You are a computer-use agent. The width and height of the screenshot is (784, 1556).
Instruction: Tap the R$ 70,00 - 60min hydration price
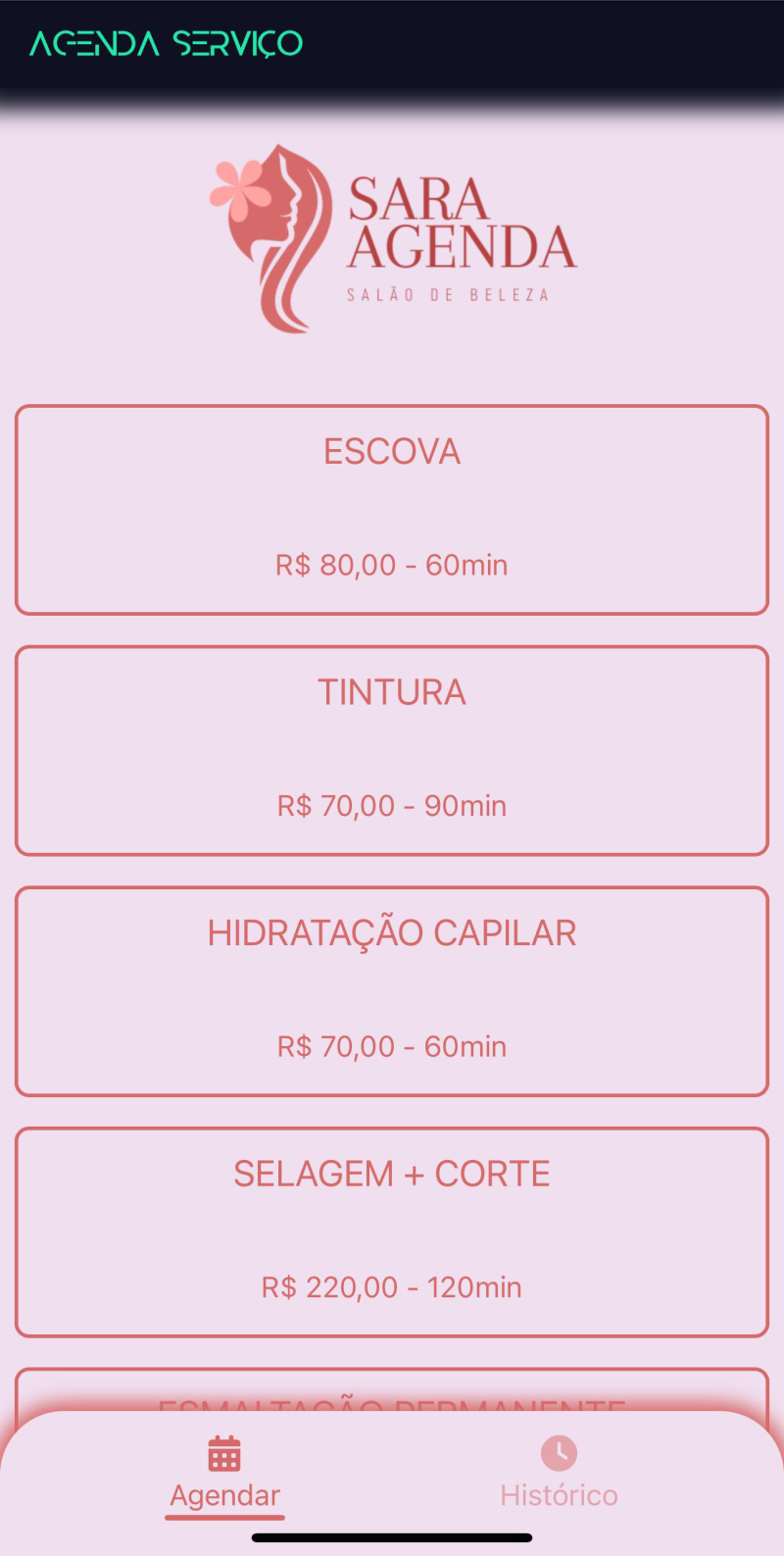point(391,1046)
